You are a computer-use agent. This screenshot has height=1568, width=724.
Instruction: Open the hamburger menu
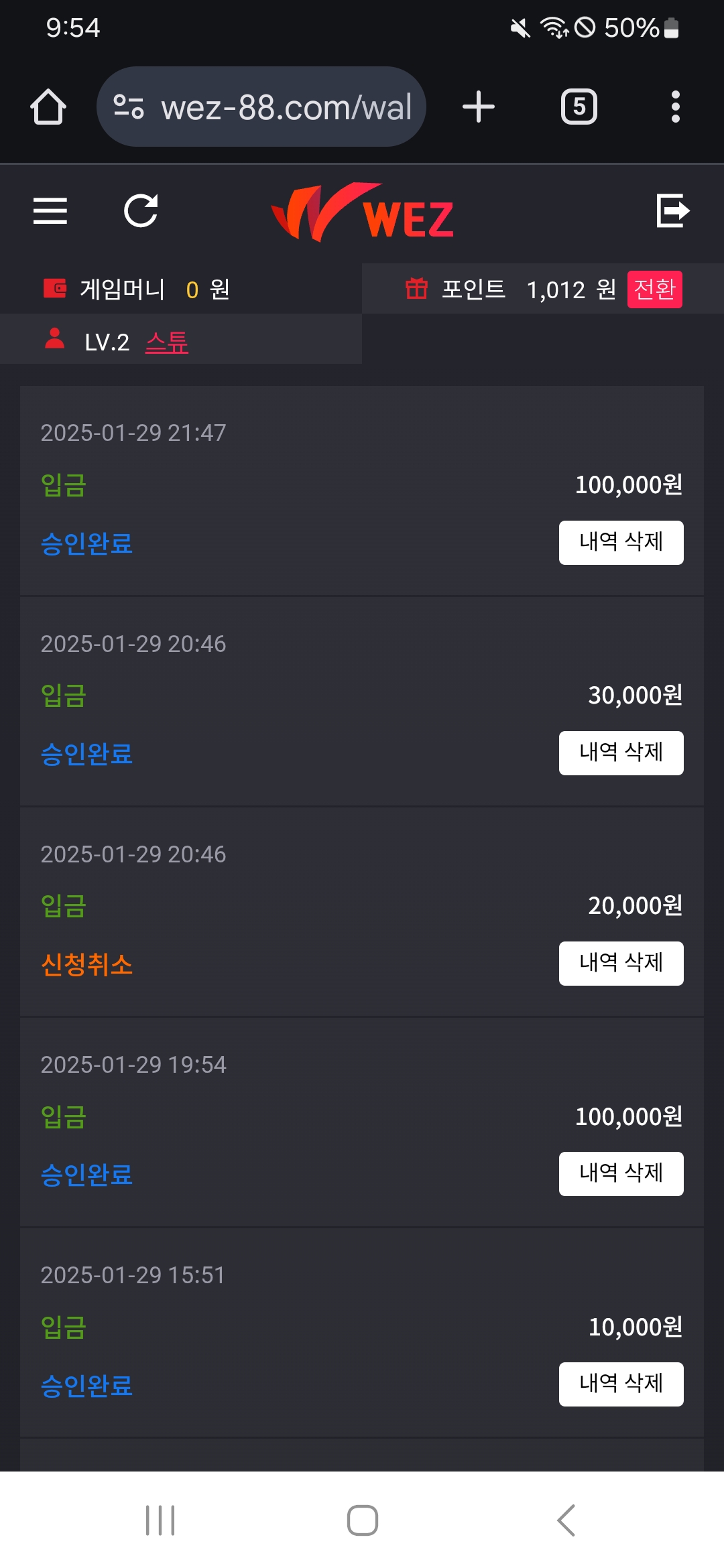(50, 211)
